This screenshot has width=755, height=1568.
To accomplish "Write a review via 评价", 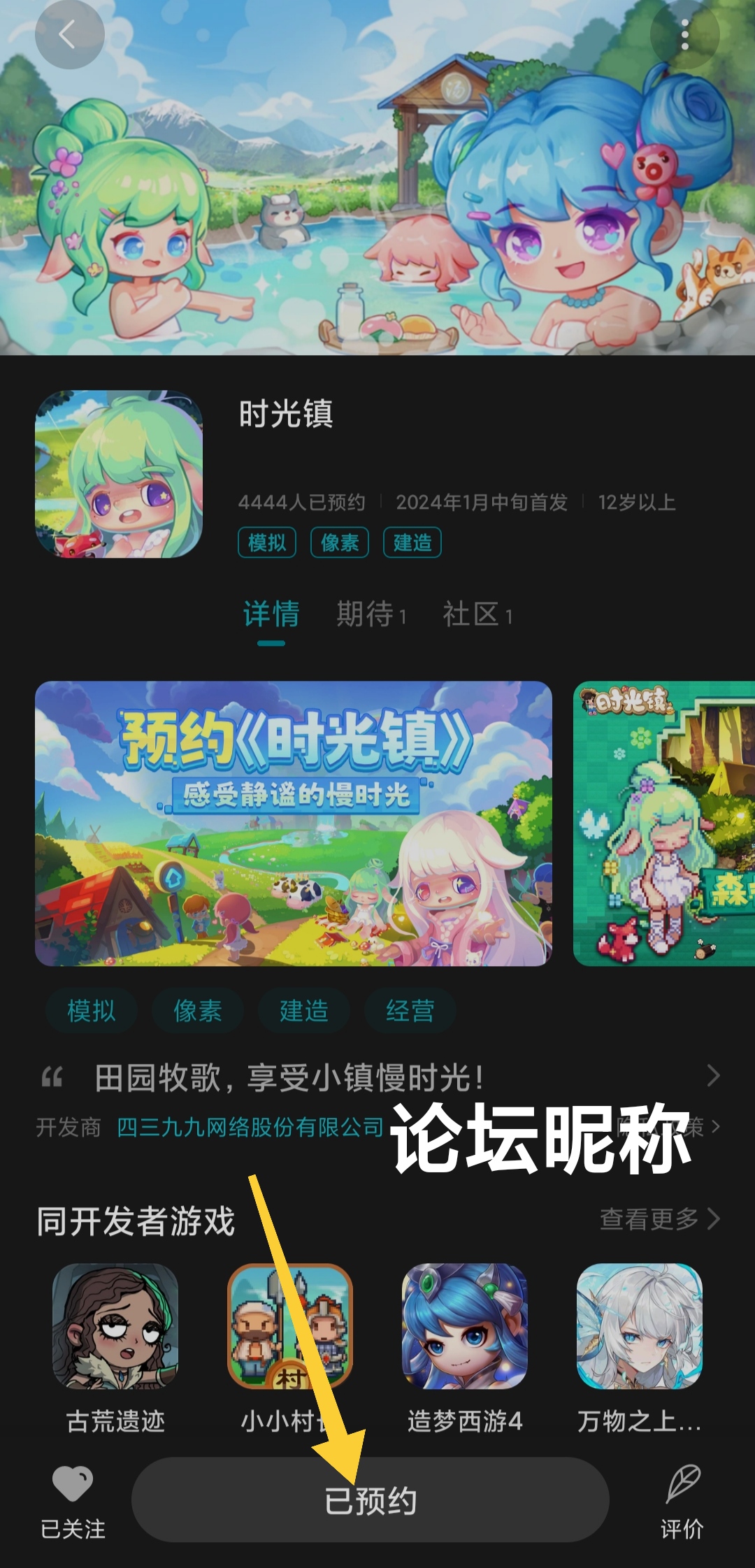I will (x=682, y=1499).
